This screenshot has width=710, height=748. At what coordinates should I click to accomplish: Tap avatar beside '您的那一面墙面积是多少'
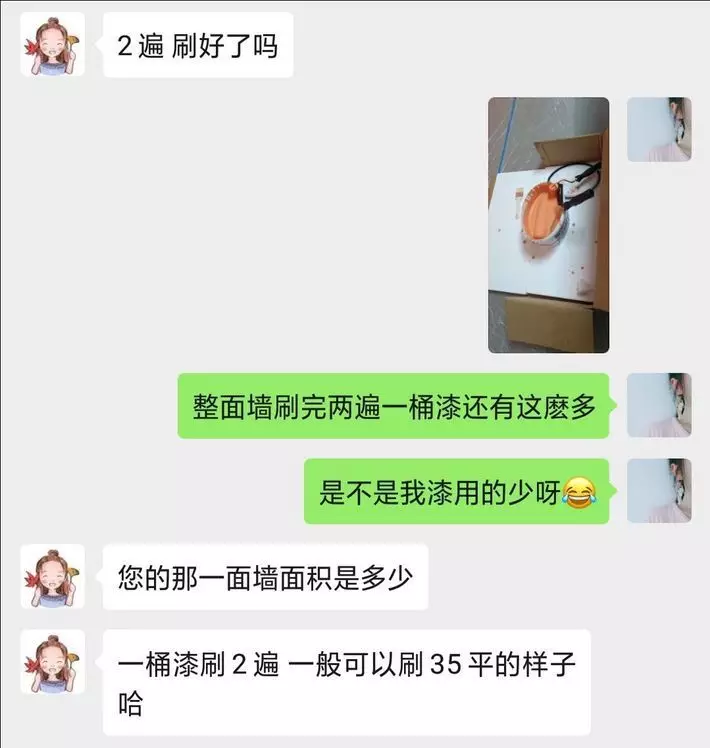[x=53, y=577]
